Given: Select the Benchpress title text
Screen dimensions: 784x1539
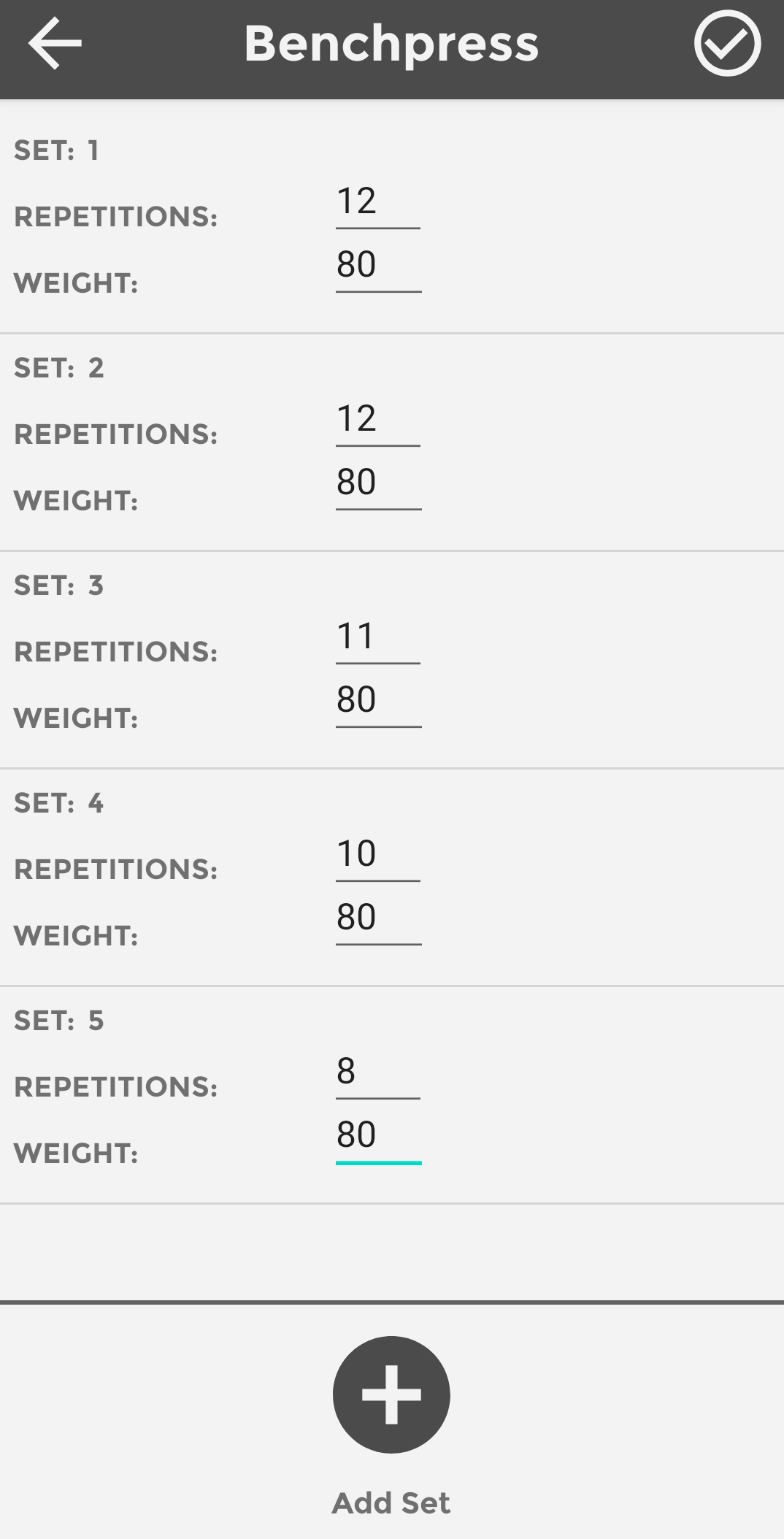Looking at the screenshot, I should click(392, 44).
